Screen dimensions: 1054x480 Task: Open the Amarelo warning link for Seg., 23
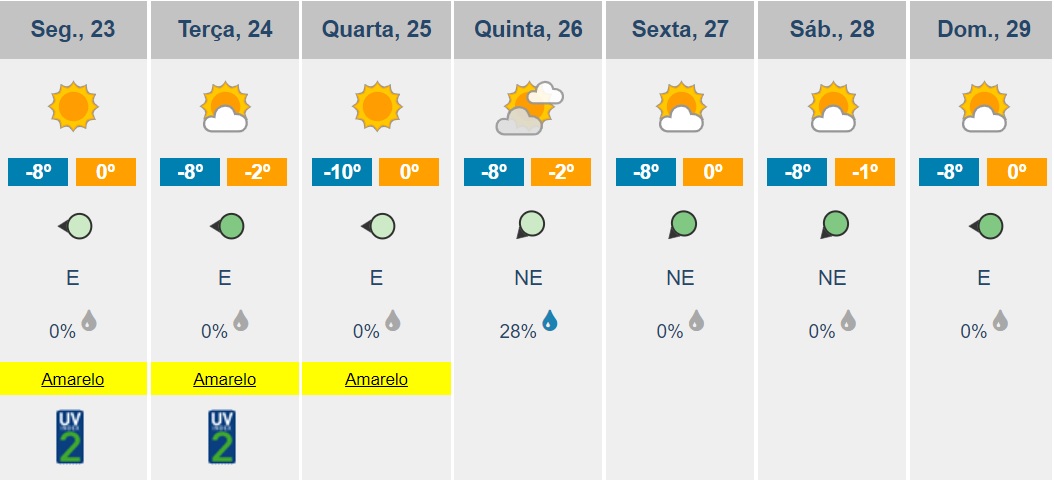[x=73, y=380]
